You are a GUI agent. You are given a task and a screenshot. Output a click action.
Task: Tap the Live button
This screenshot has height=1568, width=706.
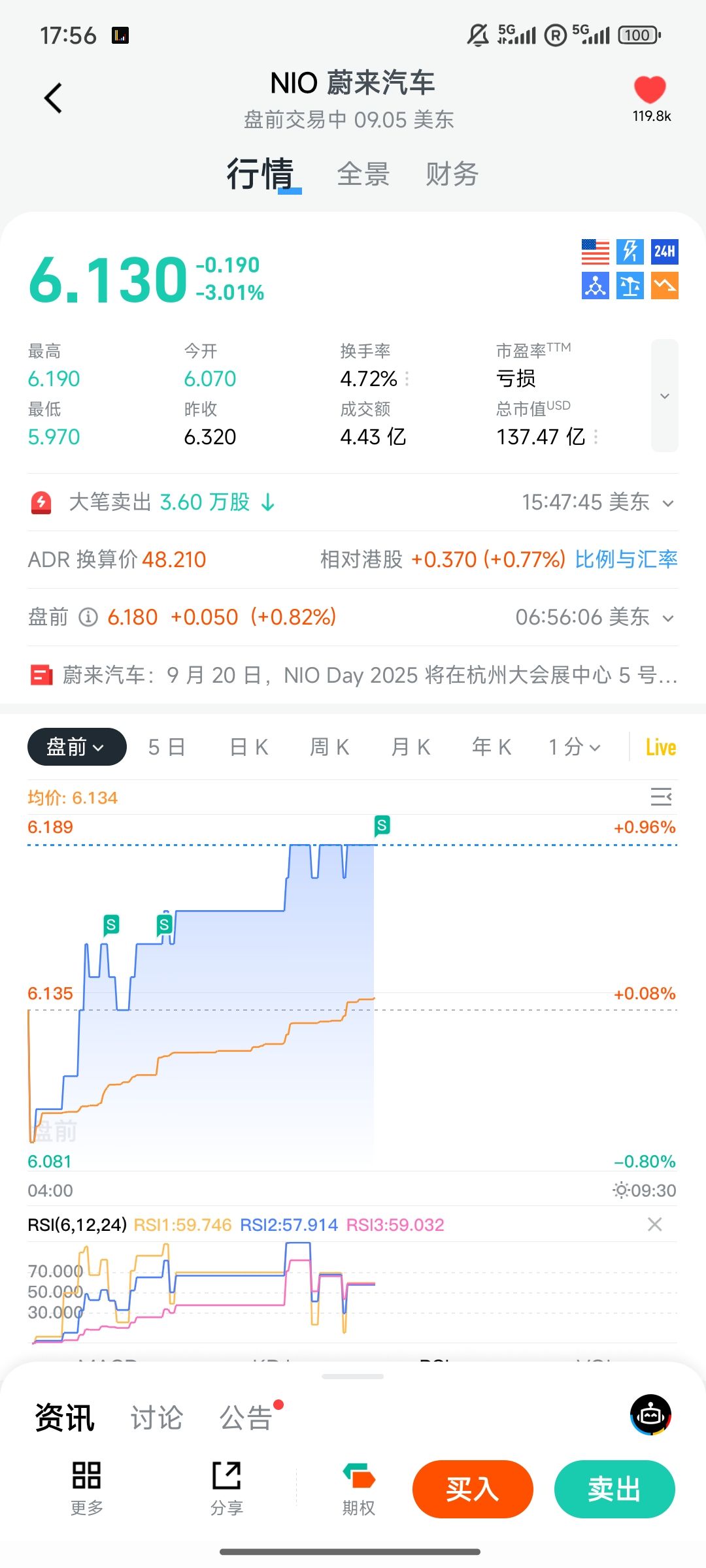[x=660, y=747]
